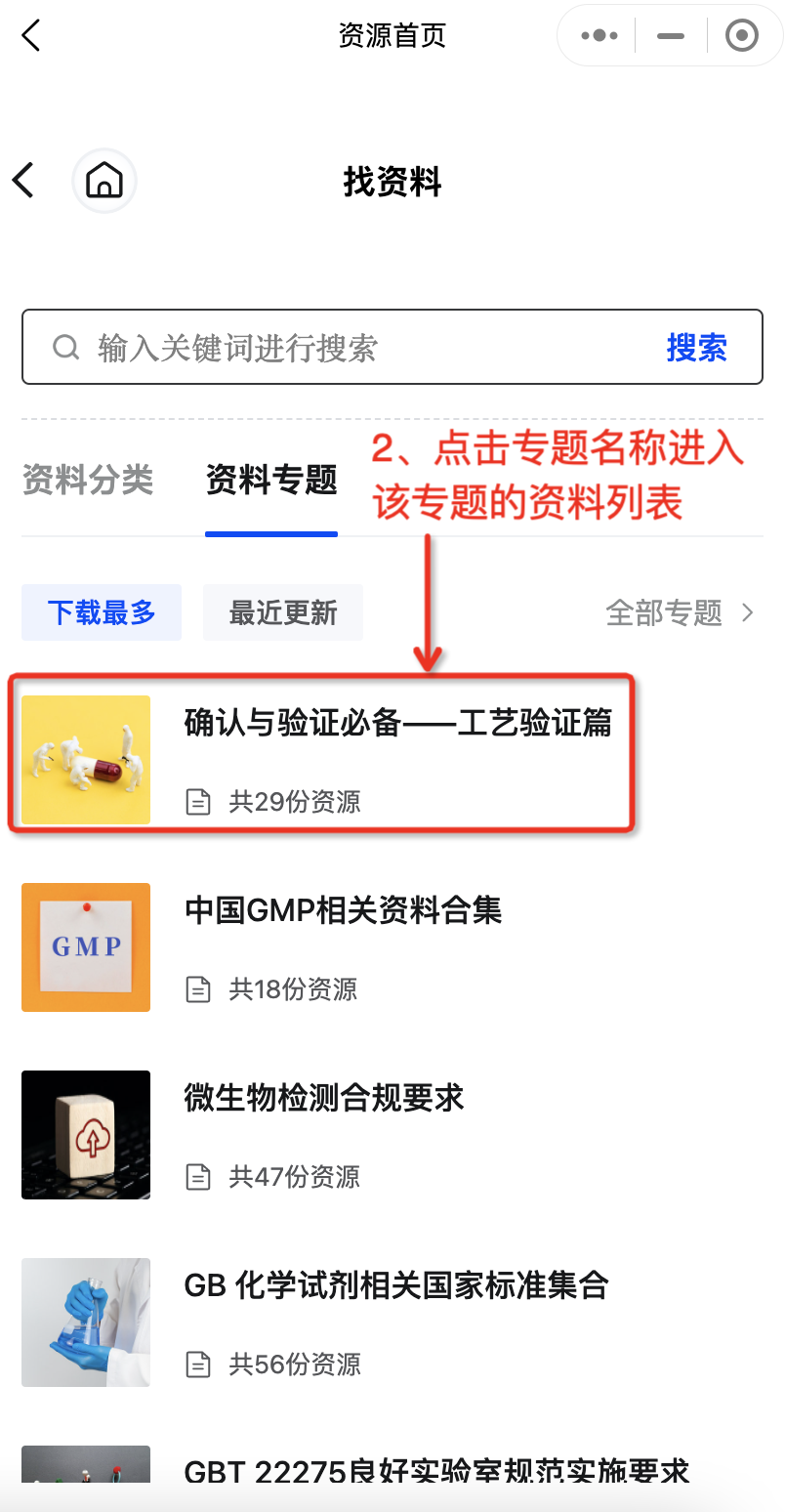Return to the previous page next to the home icon
785x1512 pixels.
[23, 181]
